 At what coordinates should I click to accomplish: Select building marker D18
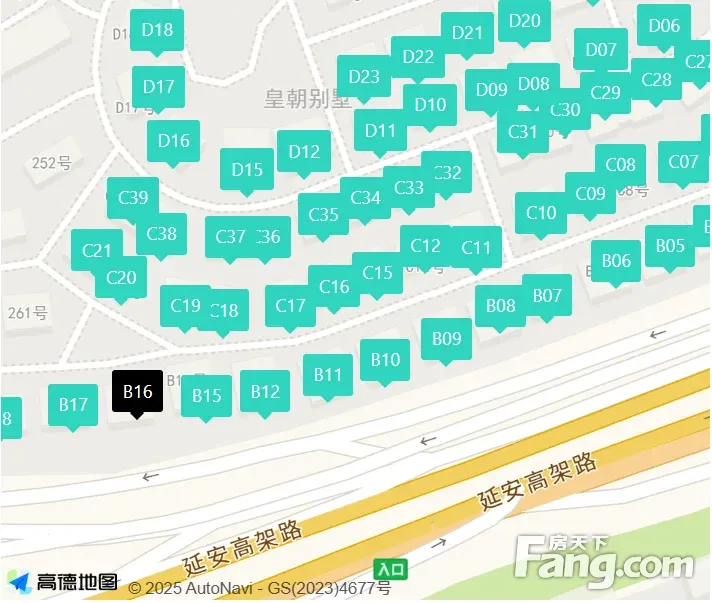click(158, 30)
